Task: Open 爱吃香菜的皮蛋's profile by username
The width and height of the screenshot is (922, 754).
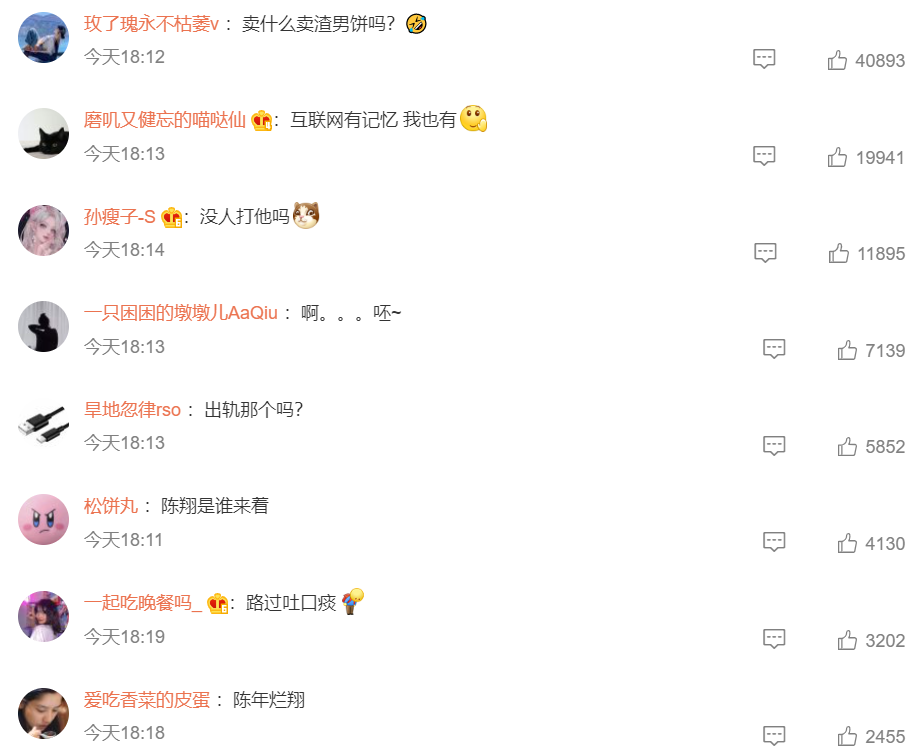Action: point(147,700)
